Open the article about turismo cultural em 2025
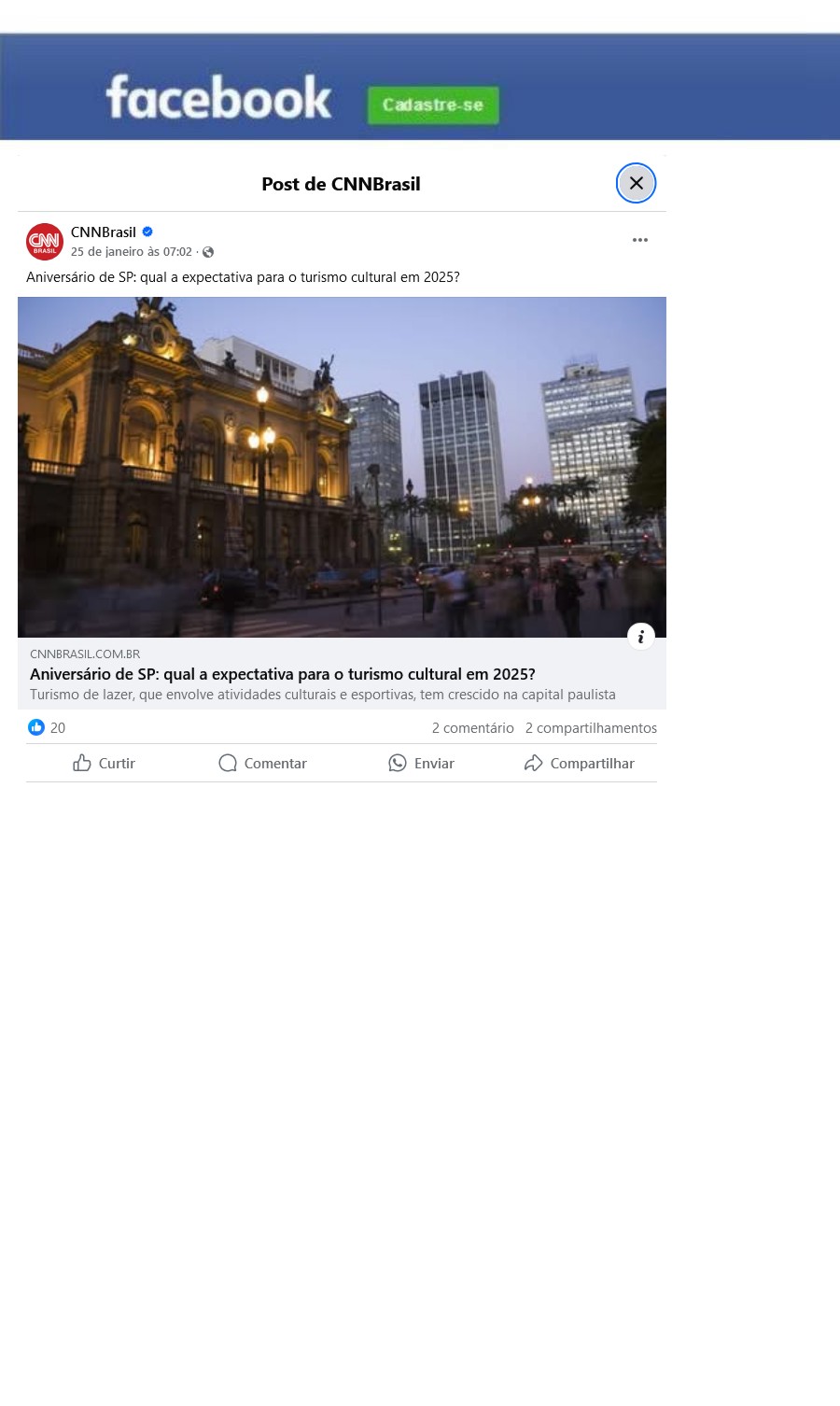The width and height of the screenshot is (840, 1406). (x=283, y=674)
